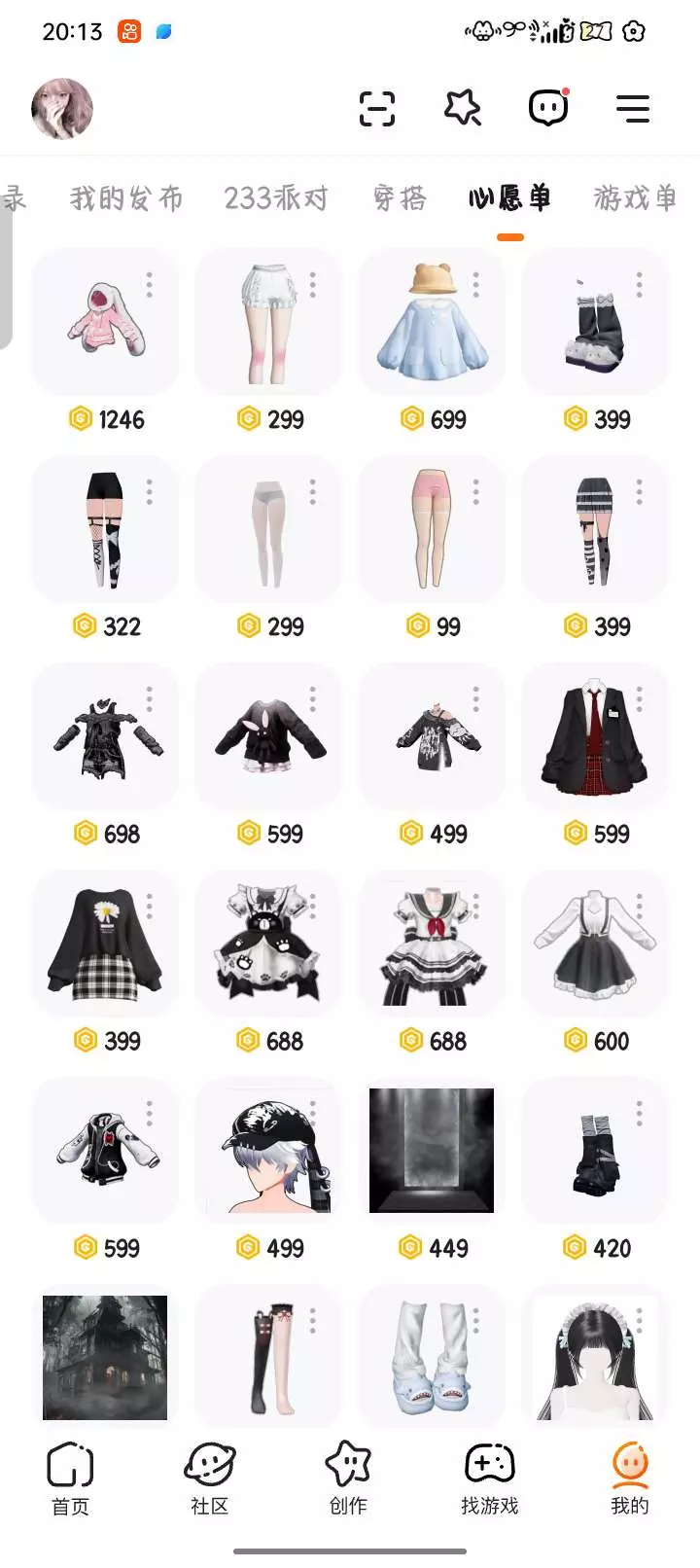The image size is (700, 1568).
Task: Open the black blazer with red tie, 599
Action: [x=595, y=736]
